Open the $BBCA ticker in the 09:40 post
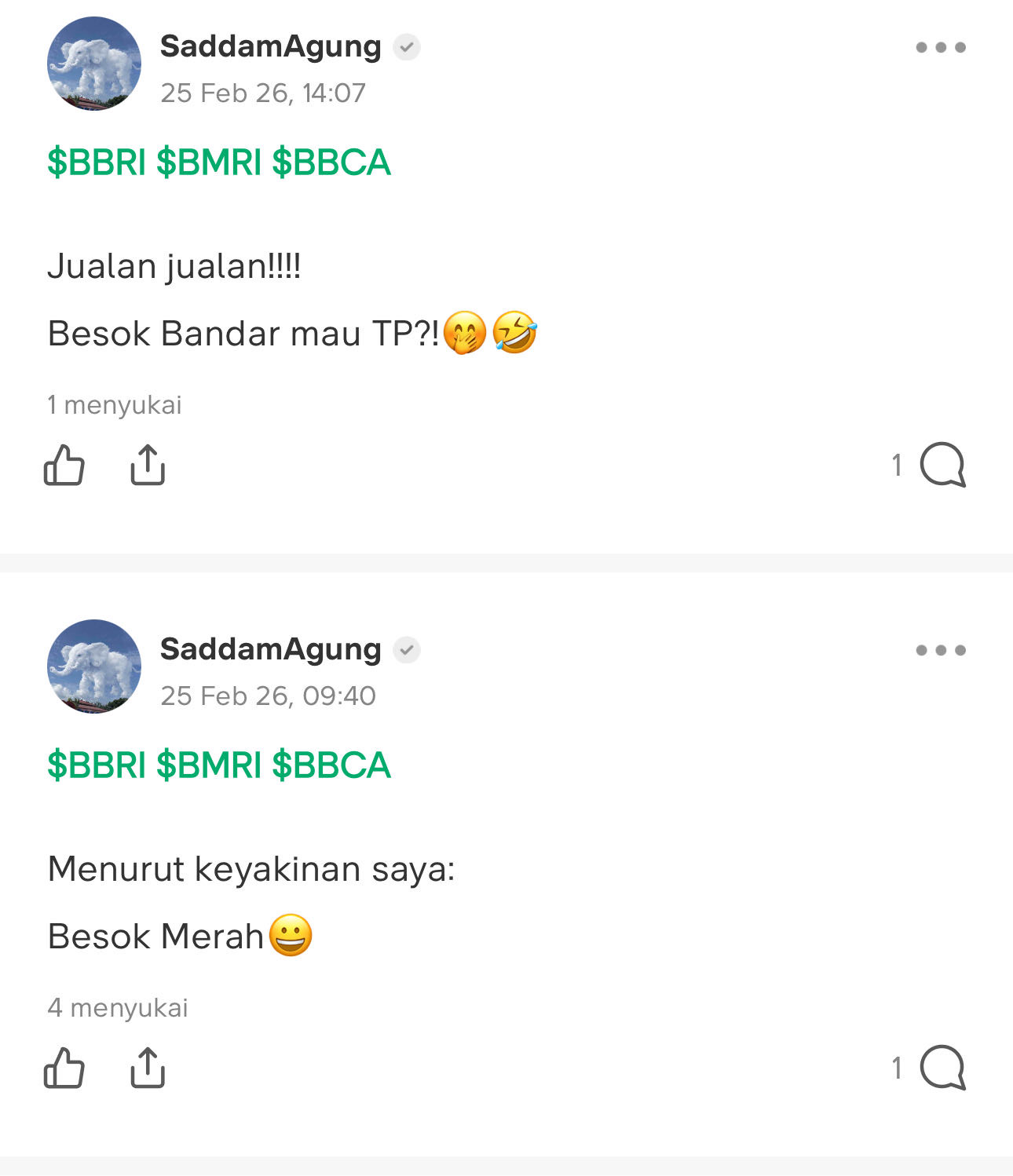The width and height of the screenshot is (1013, 1176). (x=331, y=765)
